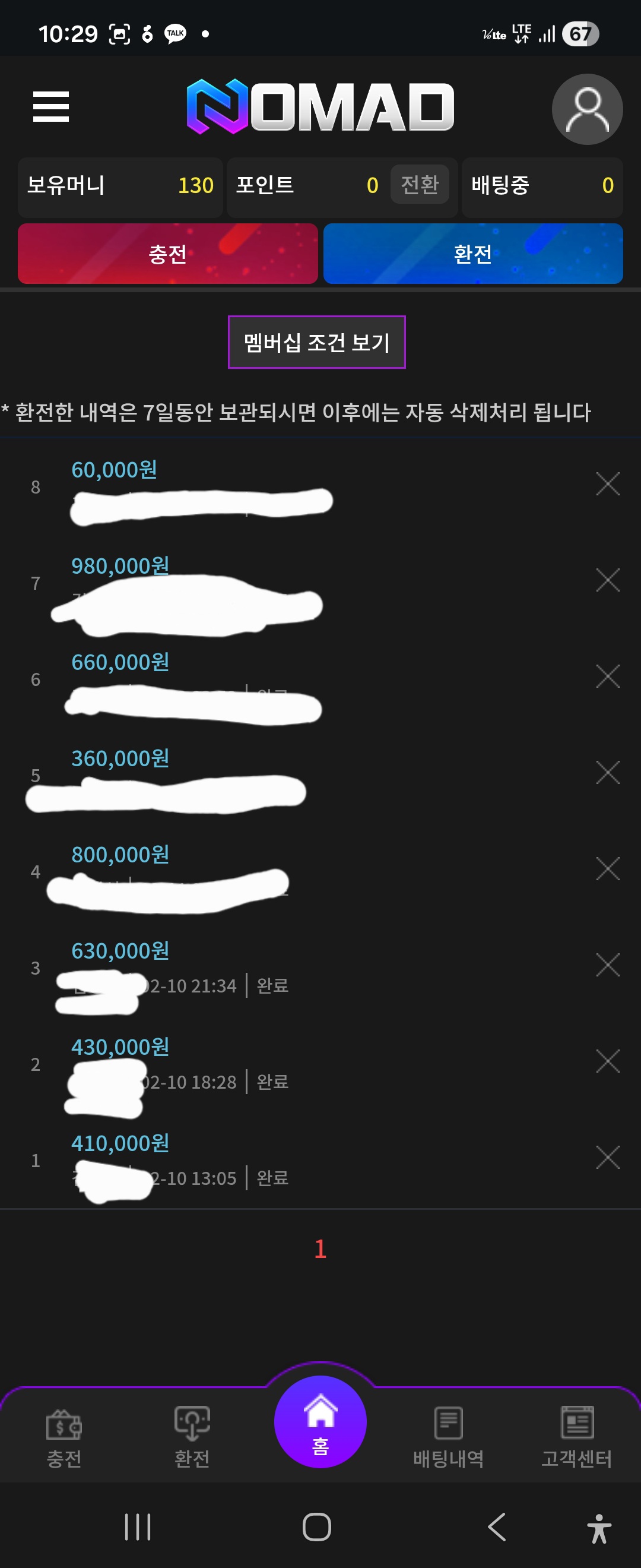
Task: Open the 배팅내역 tab
Action: click(448, 1438)
